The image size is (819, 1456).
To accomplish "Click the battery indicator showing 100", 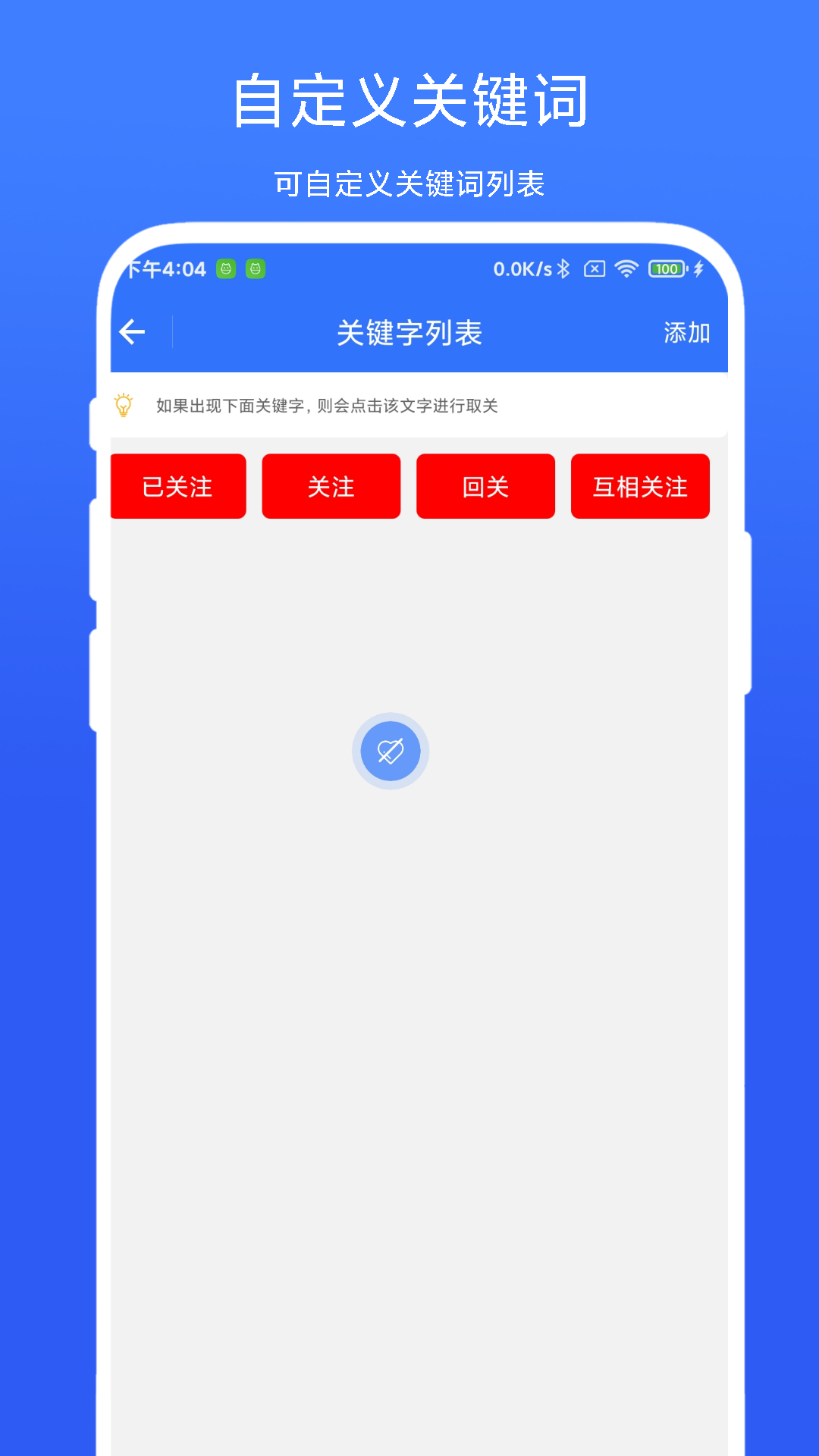I will (666, 268).
